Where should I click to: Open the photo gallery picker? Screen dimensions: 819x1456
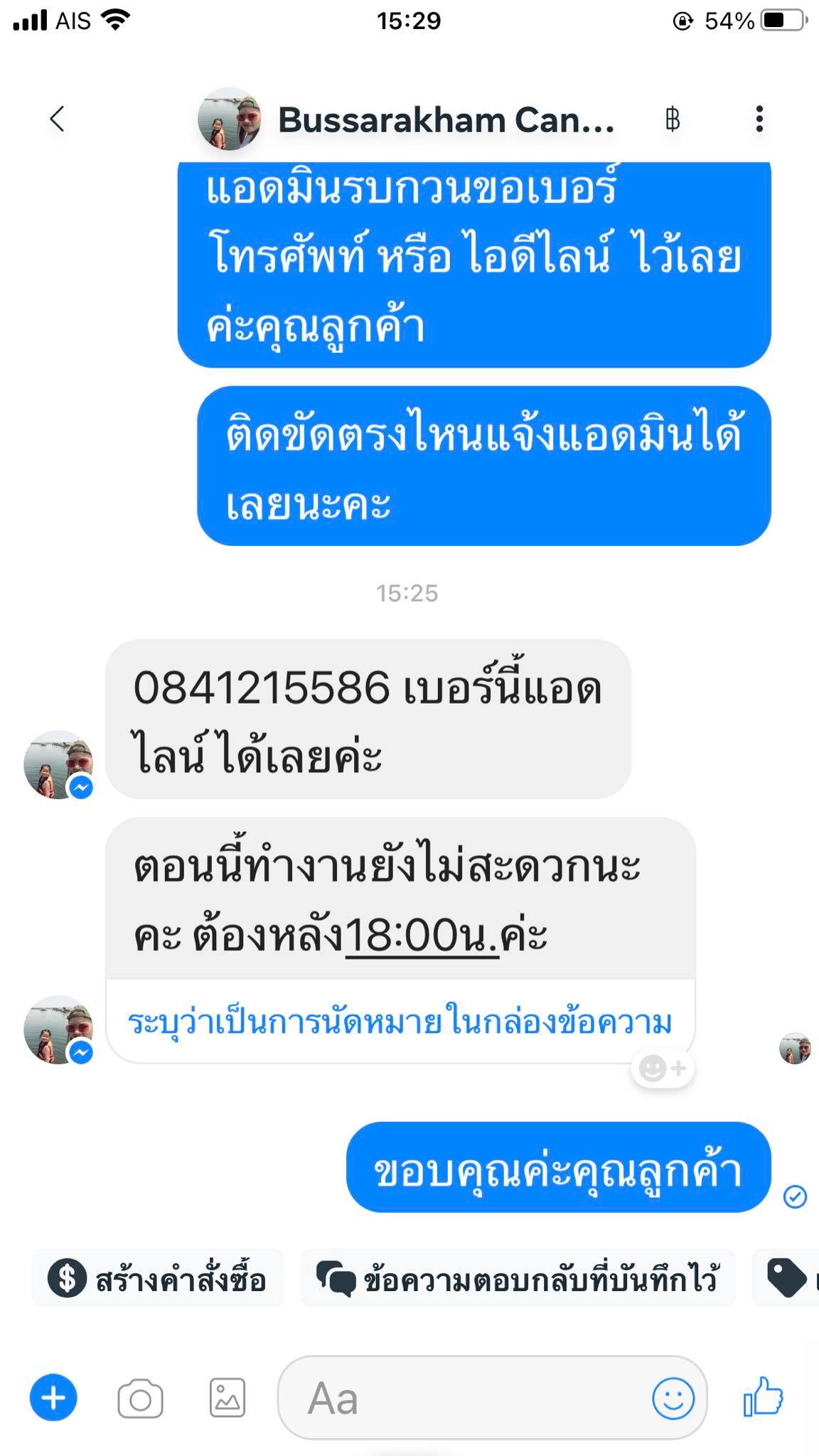pos(227,1398)
